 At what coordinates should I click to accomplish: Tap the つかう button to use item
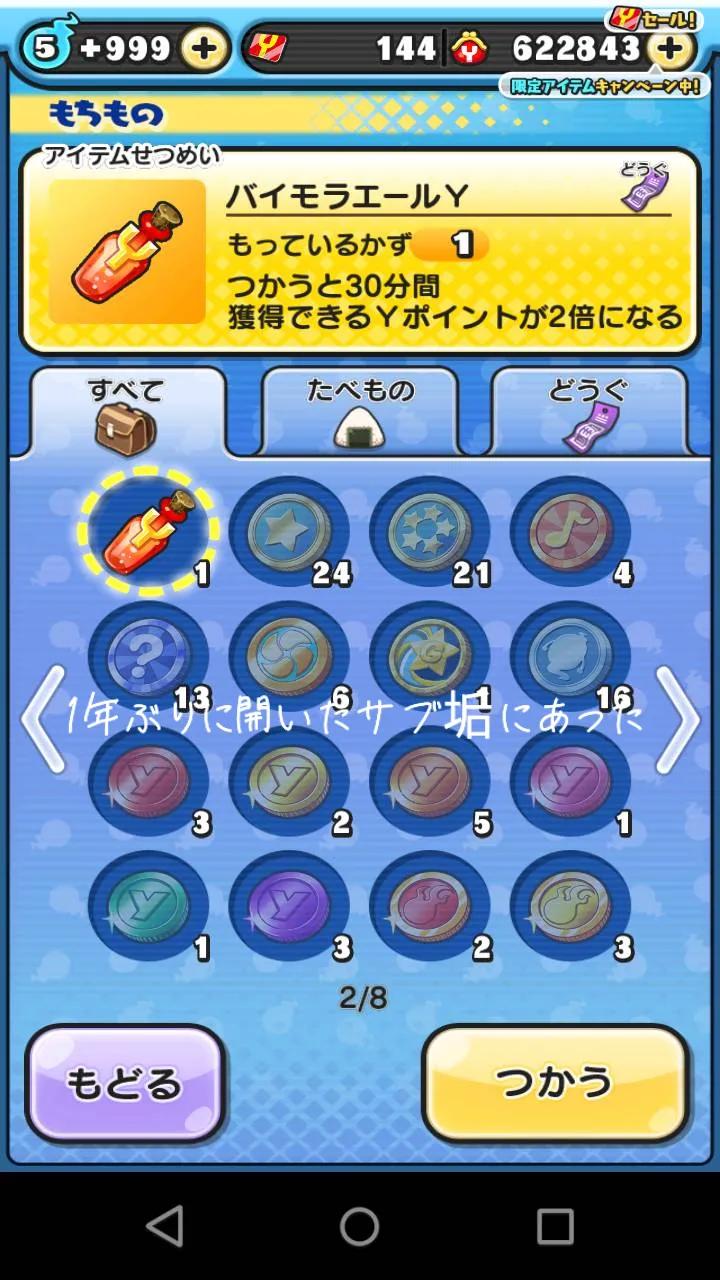556,1083
